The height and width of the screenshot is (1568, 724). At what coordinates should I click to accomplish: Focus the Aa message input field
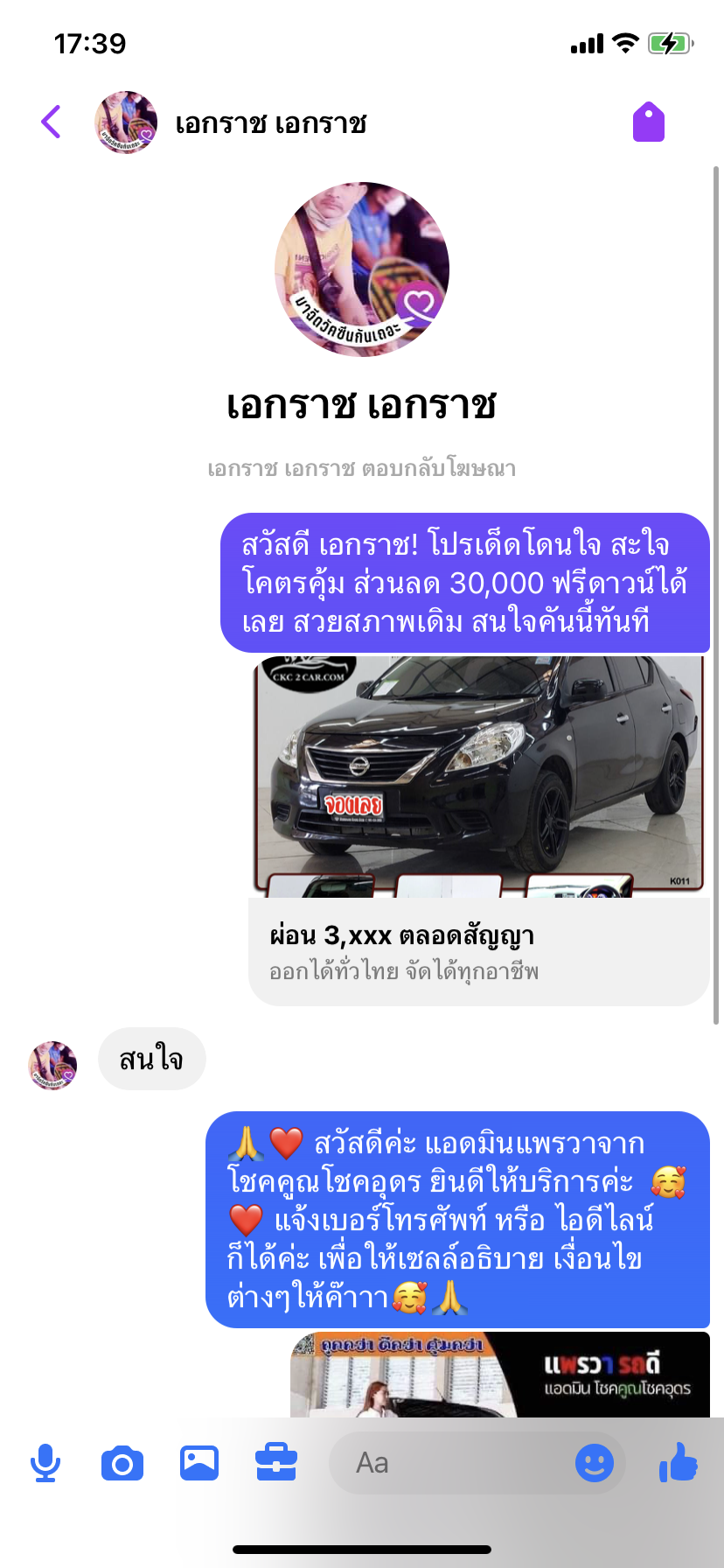[450, 1463]
